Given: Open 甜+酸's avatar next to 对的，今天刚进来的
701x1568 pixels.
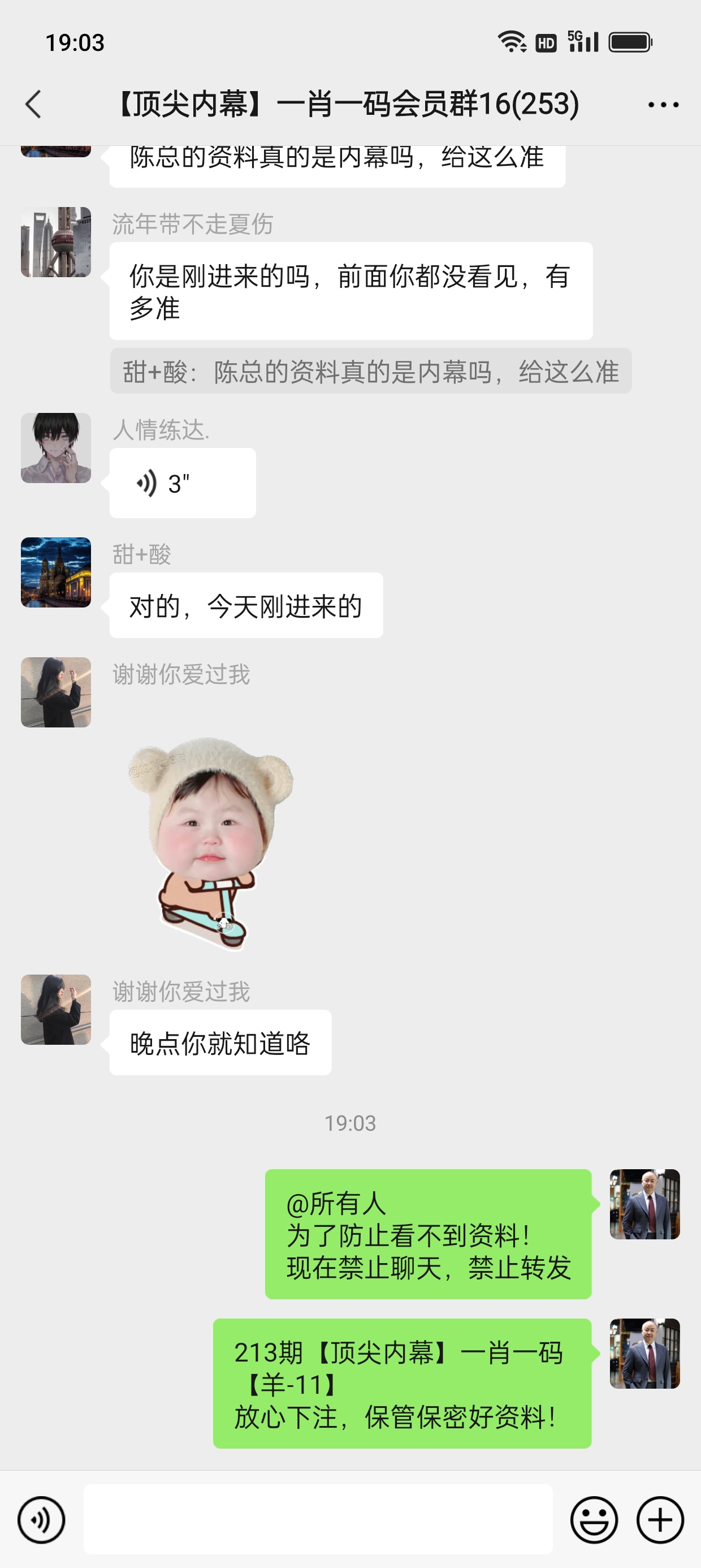Looking at the screenshot, I should pos(56,572).
